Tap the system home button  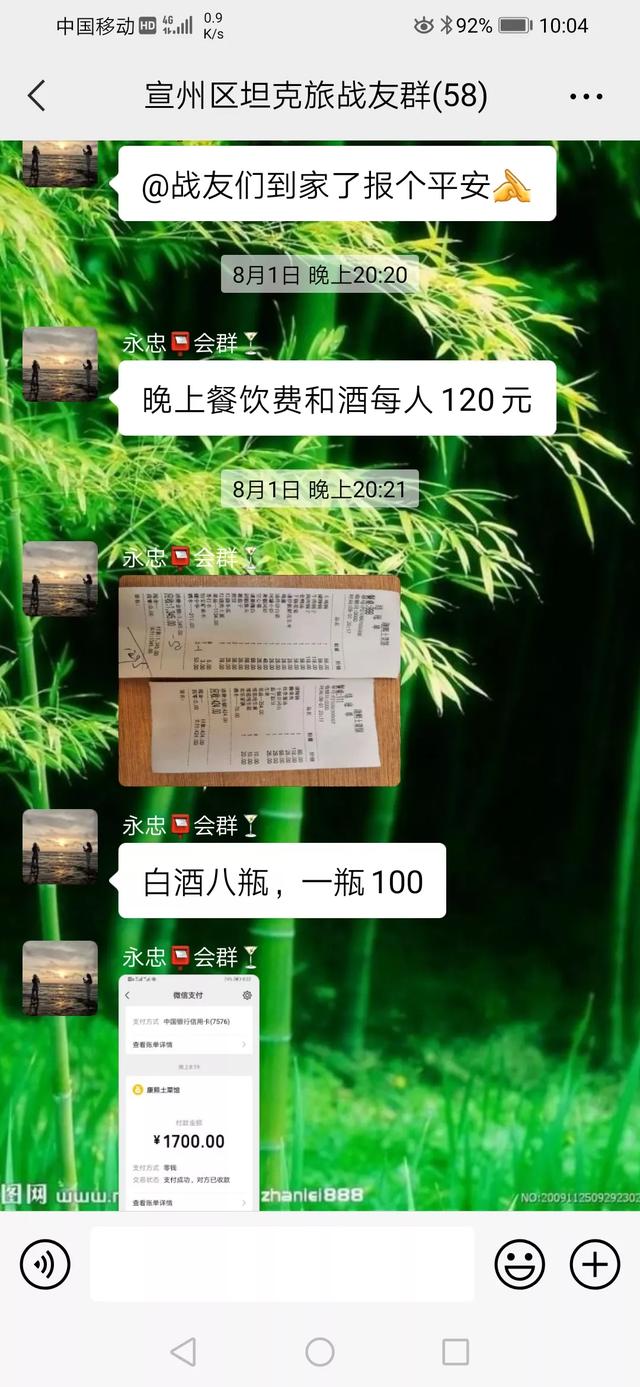tap(320, 1352)
